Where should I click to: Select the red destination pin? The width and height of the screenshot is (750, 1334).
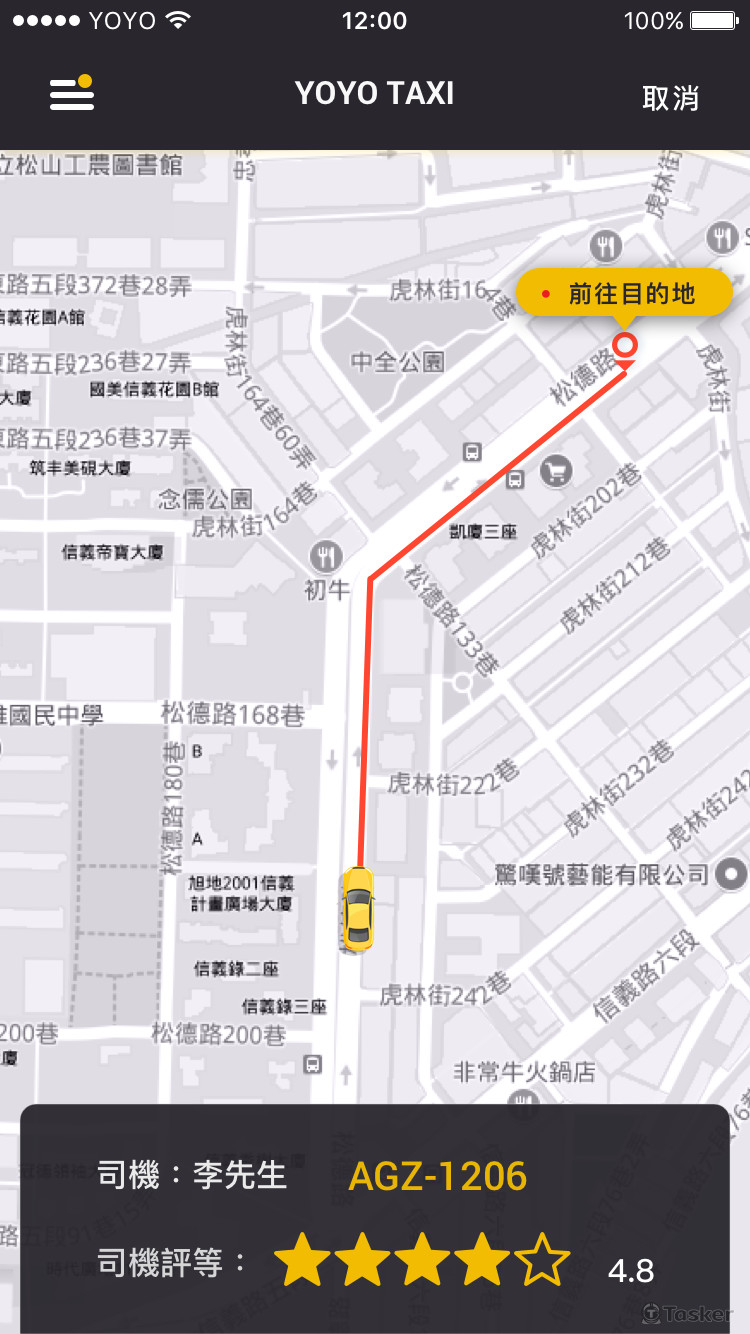[x=628, y=345]
